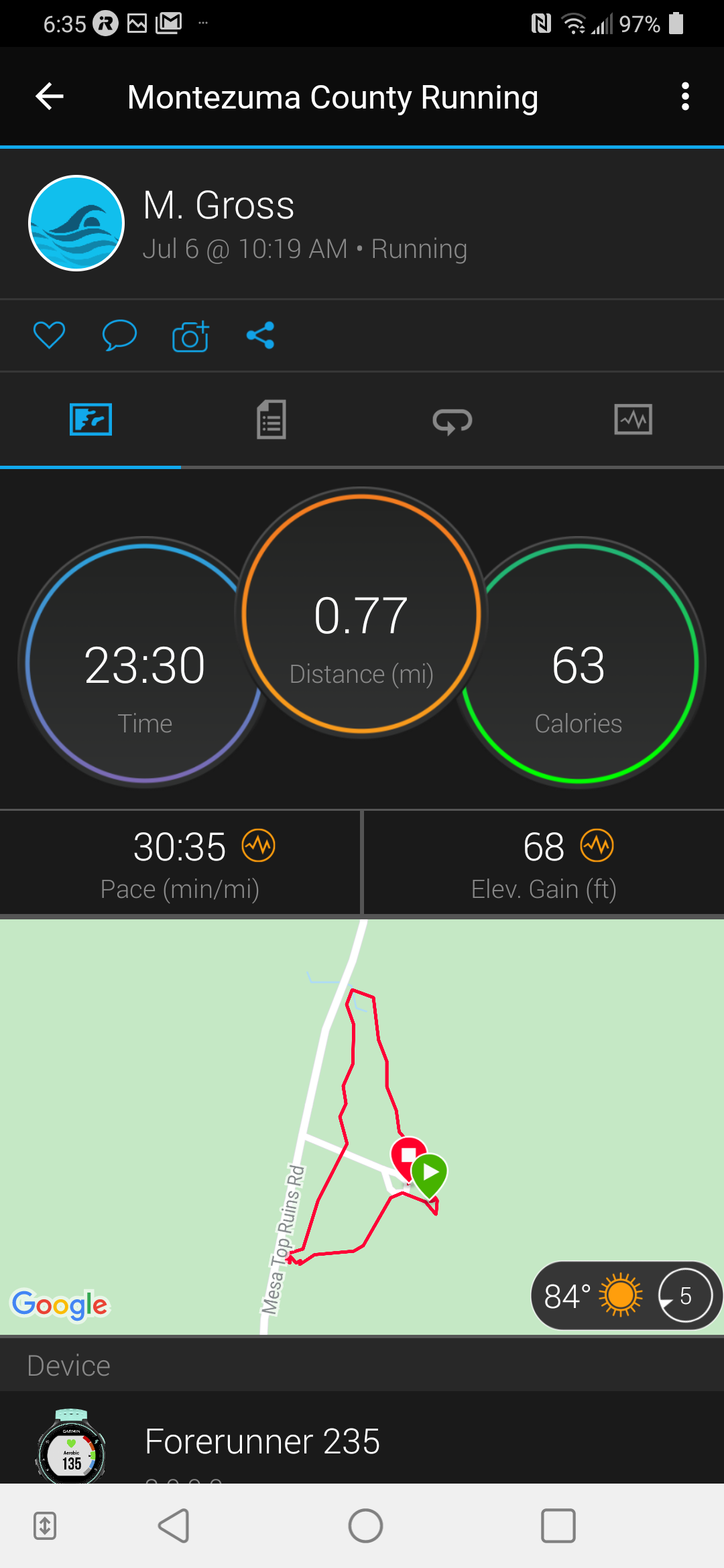Viewport: 724px width, 1568px height.
Task: Switch to the stats details tab
Action: (x=271, y=420)
